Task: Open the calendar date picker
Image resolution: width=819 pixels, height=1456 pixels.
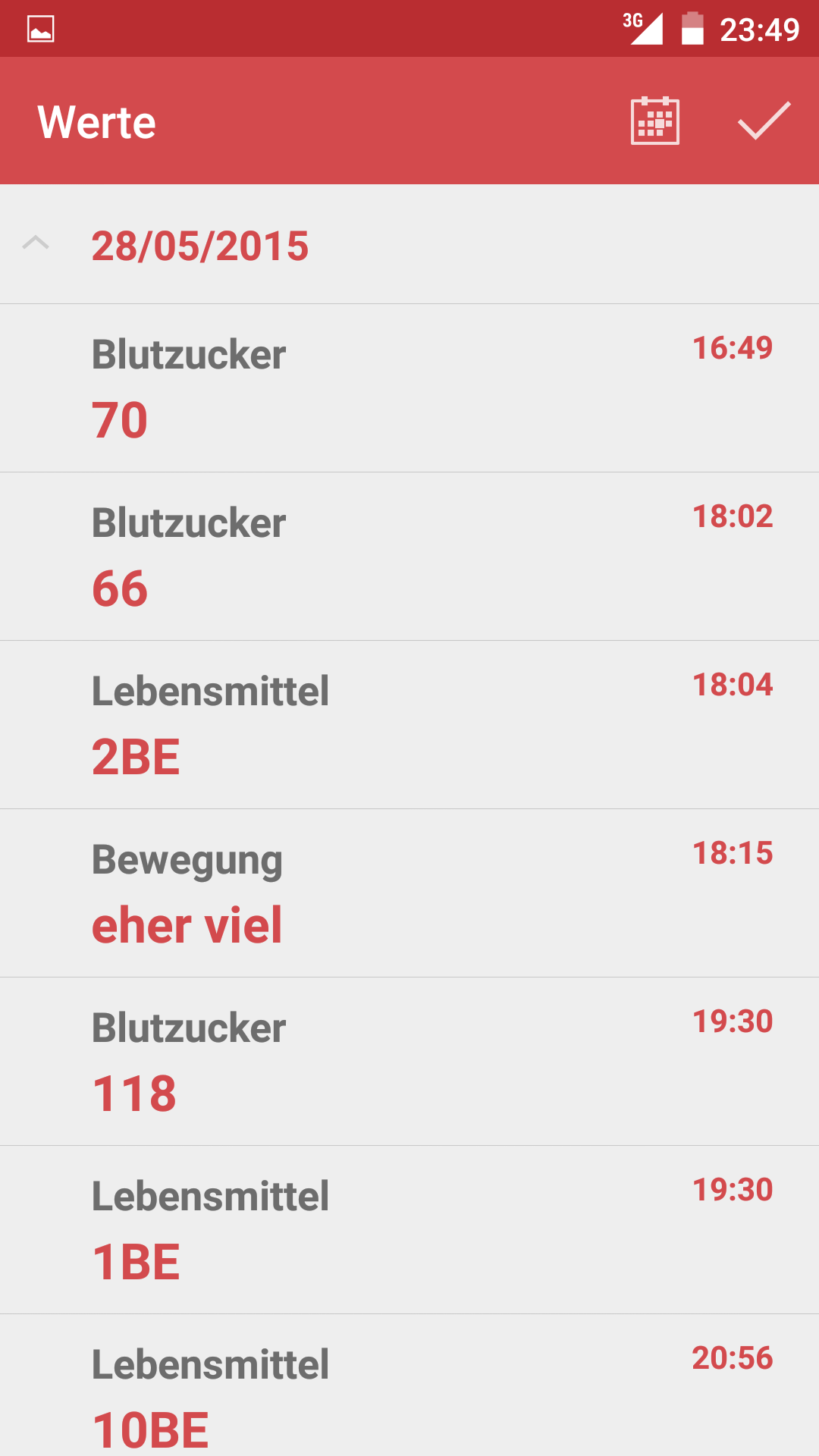Action: point(655,121)
